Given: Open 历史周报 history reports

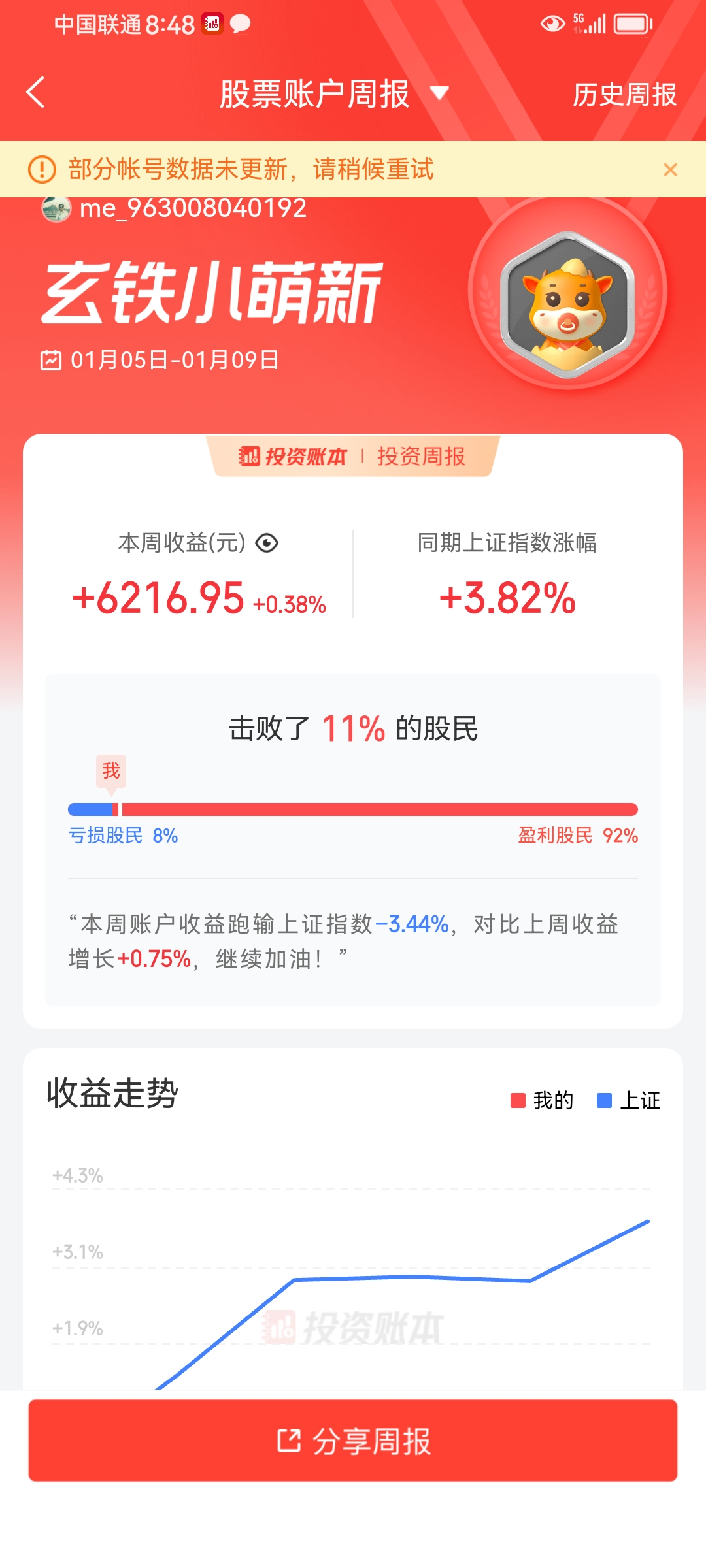Looking at the screenshot, I should 624,95.
